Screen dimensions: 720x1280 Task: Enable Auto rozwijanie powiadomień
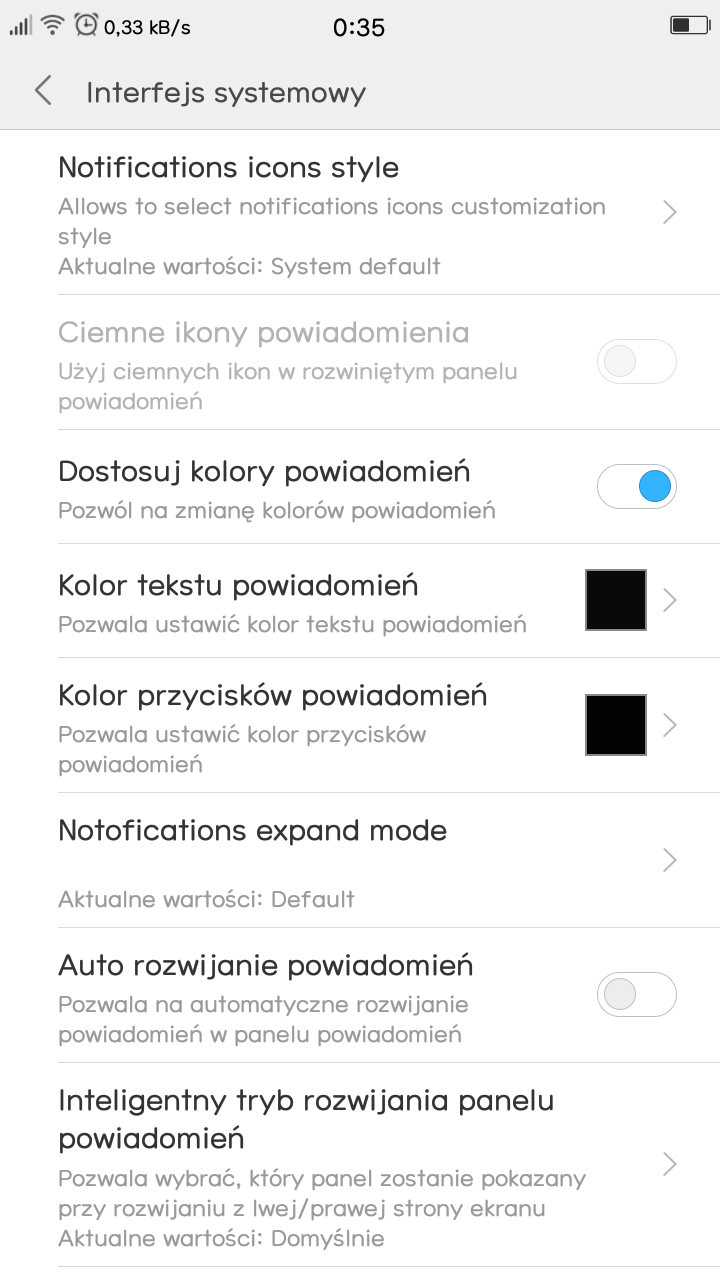pyautogui.click(x=636, y=995)
